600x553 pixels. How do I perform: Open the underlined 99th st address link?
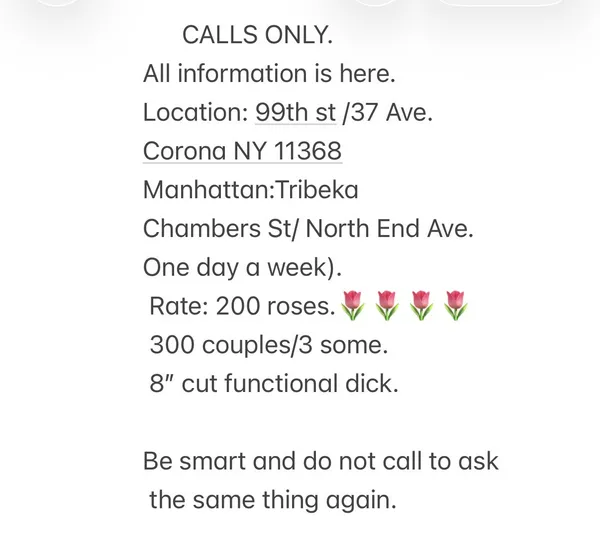[x=295, y=113]
